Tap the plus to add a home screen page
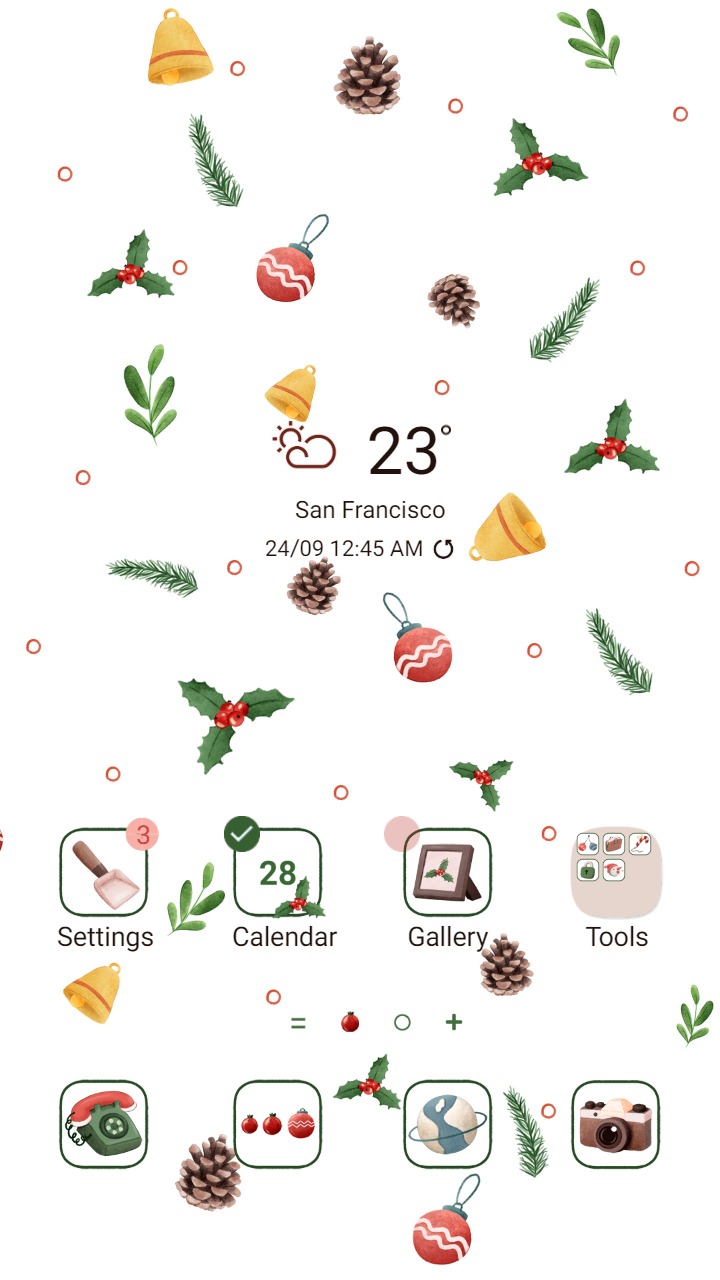The image size is (720, 1280). [x=454, y=1022]
